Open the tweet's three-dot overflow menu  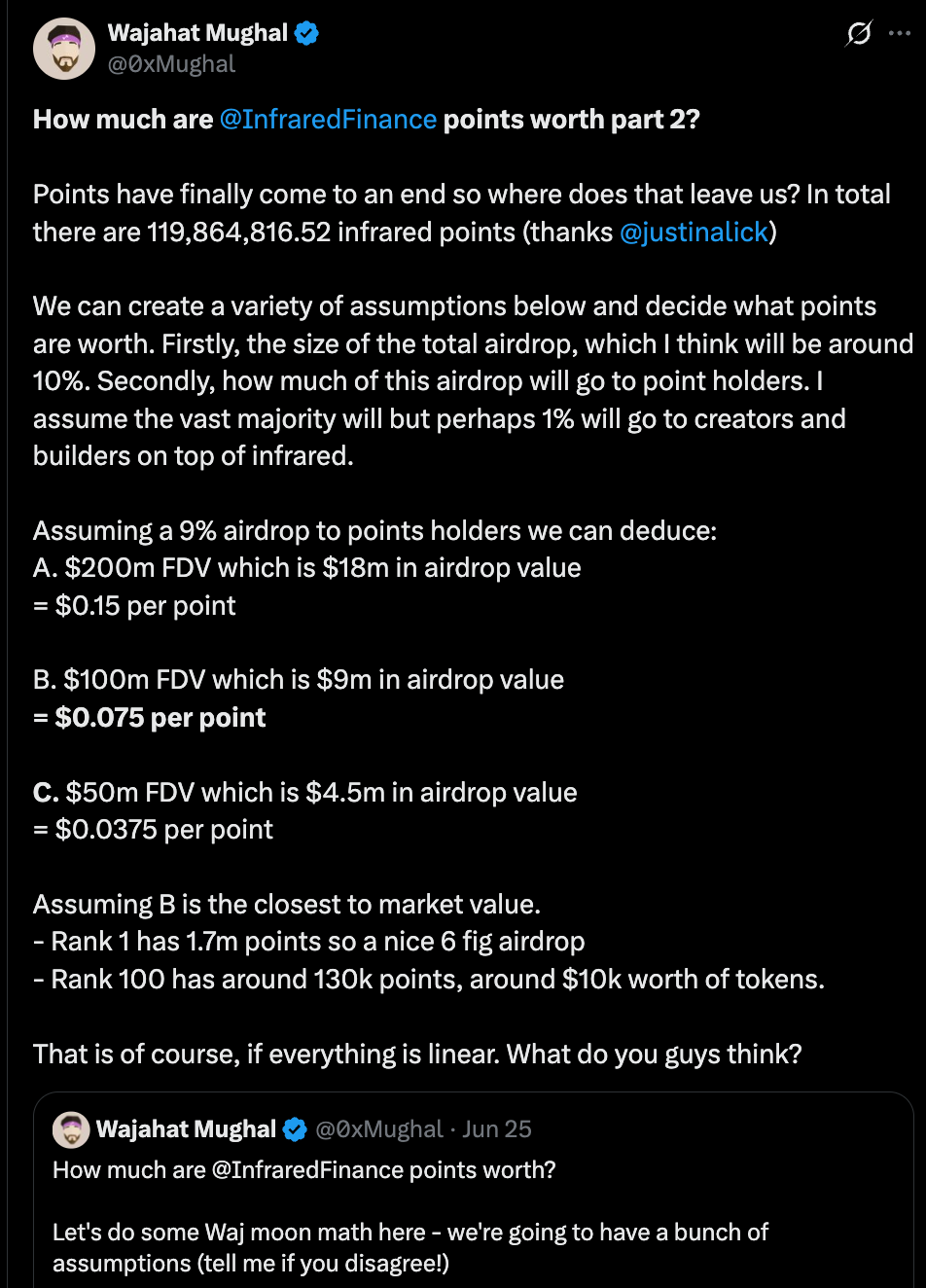click(900, 33)
